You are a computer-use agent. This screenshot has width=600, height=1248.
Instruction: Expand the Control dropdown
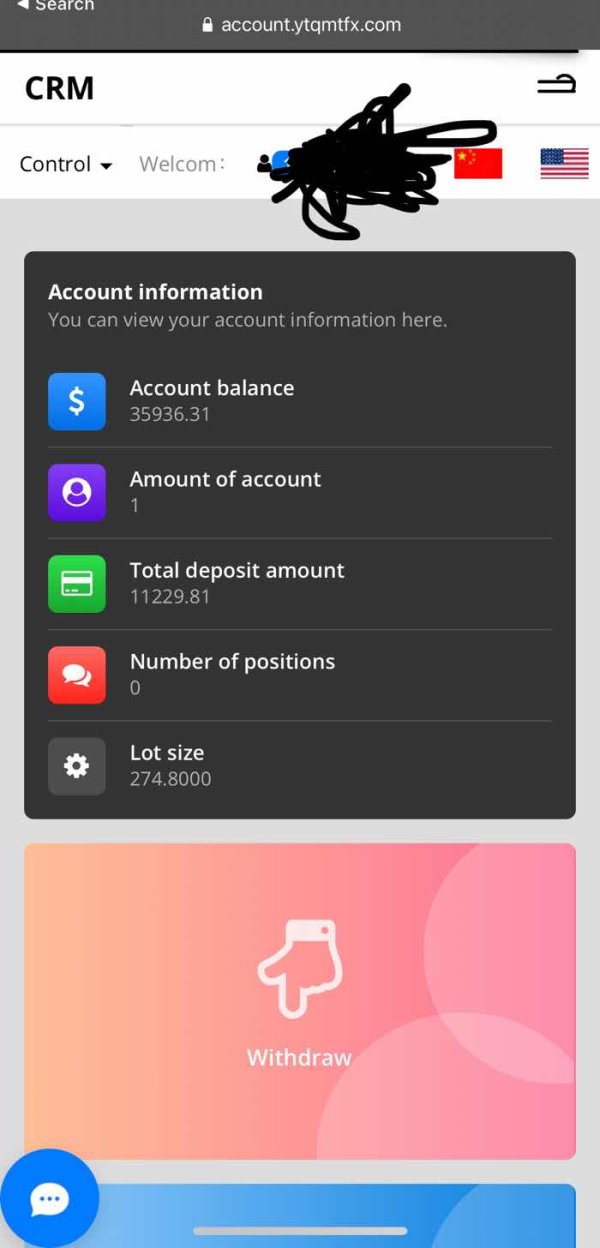point(66,164)
